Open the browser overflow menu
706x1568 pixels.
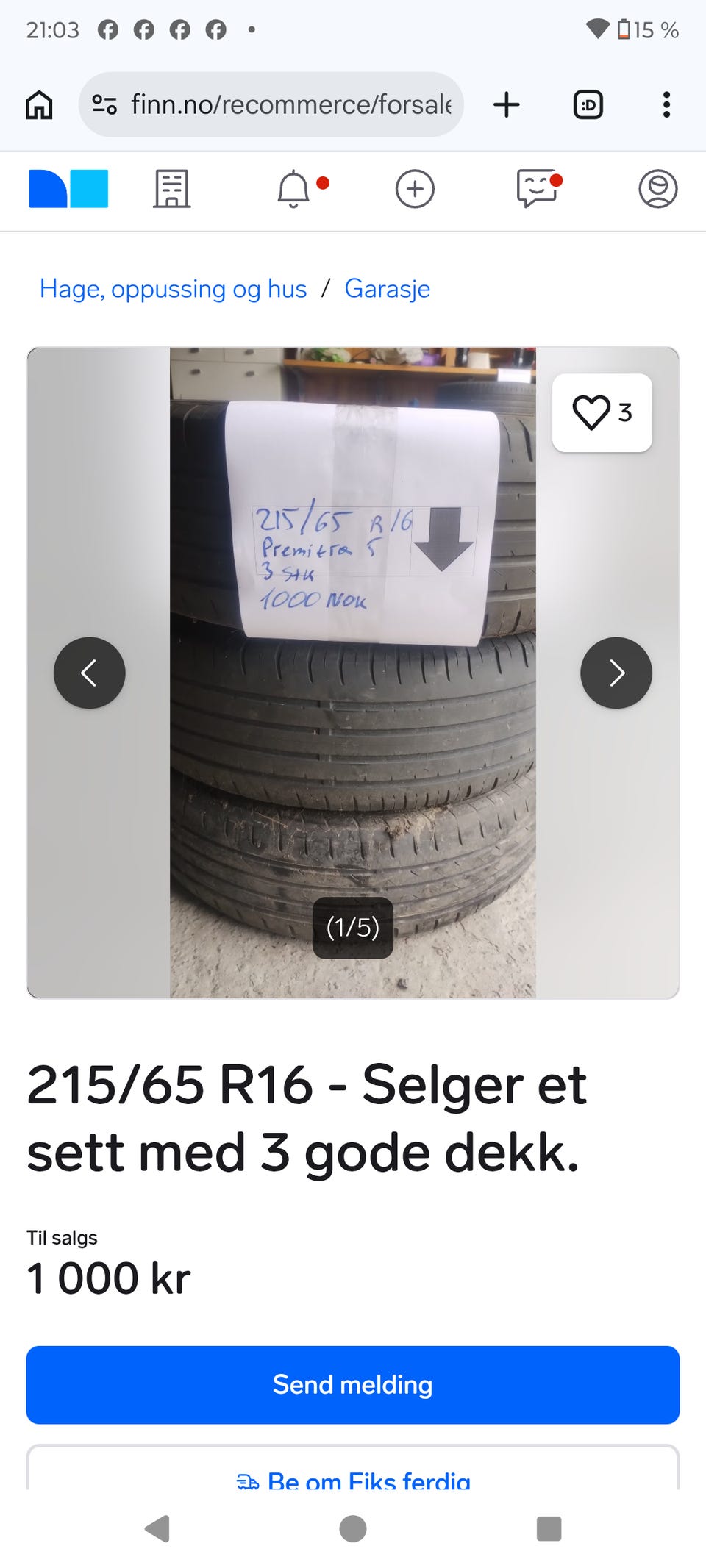point(666,104)
